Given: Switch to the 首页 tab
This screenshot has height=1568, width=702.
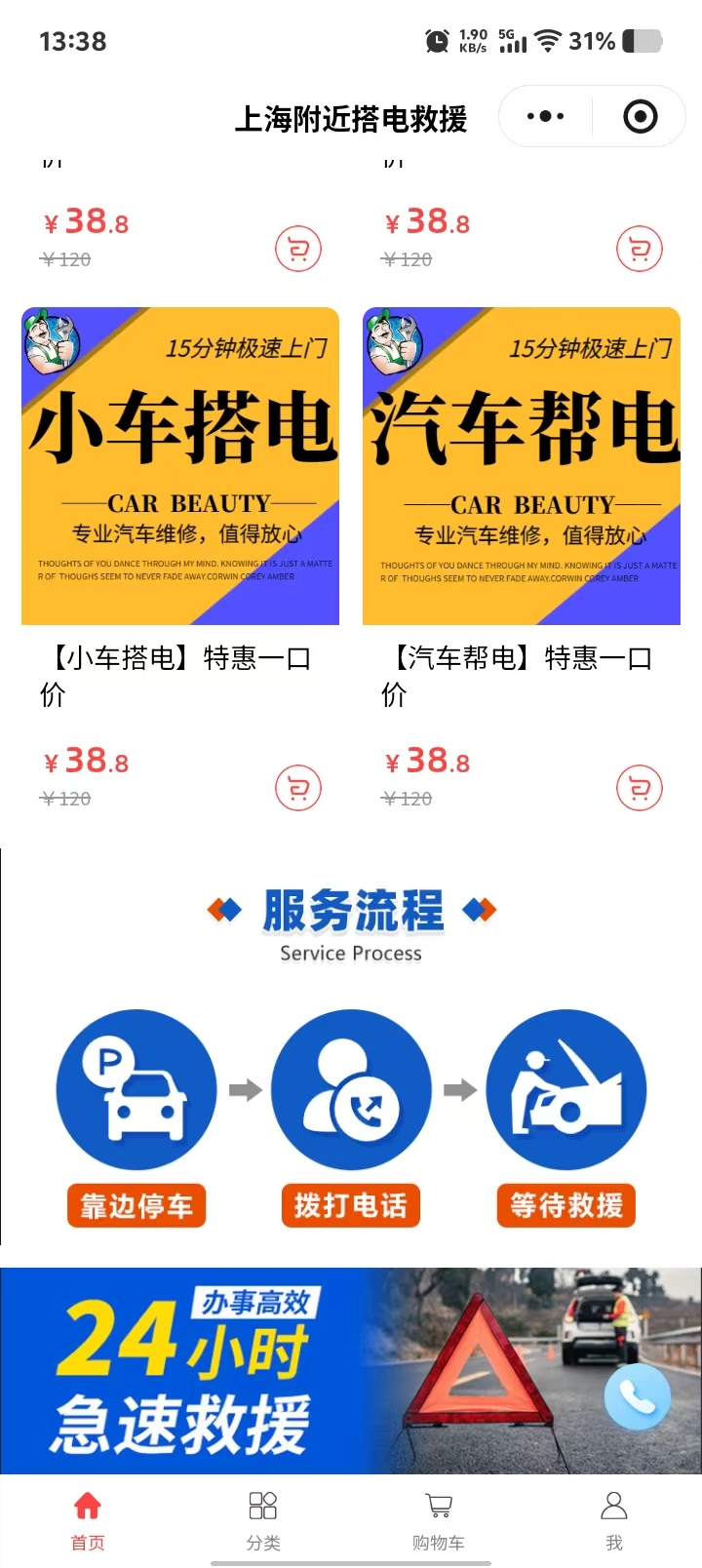Looking at the screenshot, I should point(88,1519).
